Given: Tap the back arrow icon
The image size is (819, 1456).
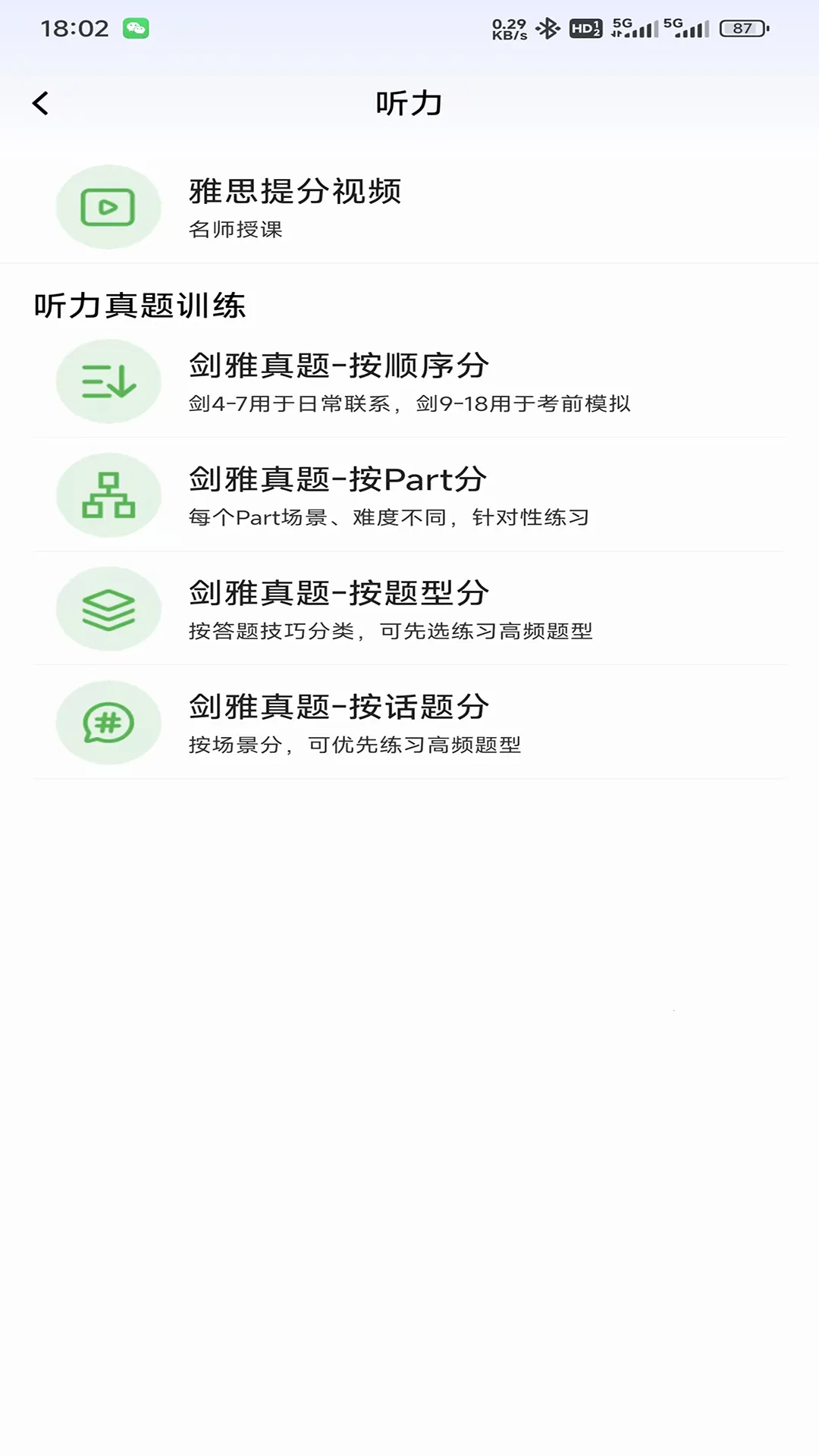Looking at the screenshot, I should (x=40, y=102).
